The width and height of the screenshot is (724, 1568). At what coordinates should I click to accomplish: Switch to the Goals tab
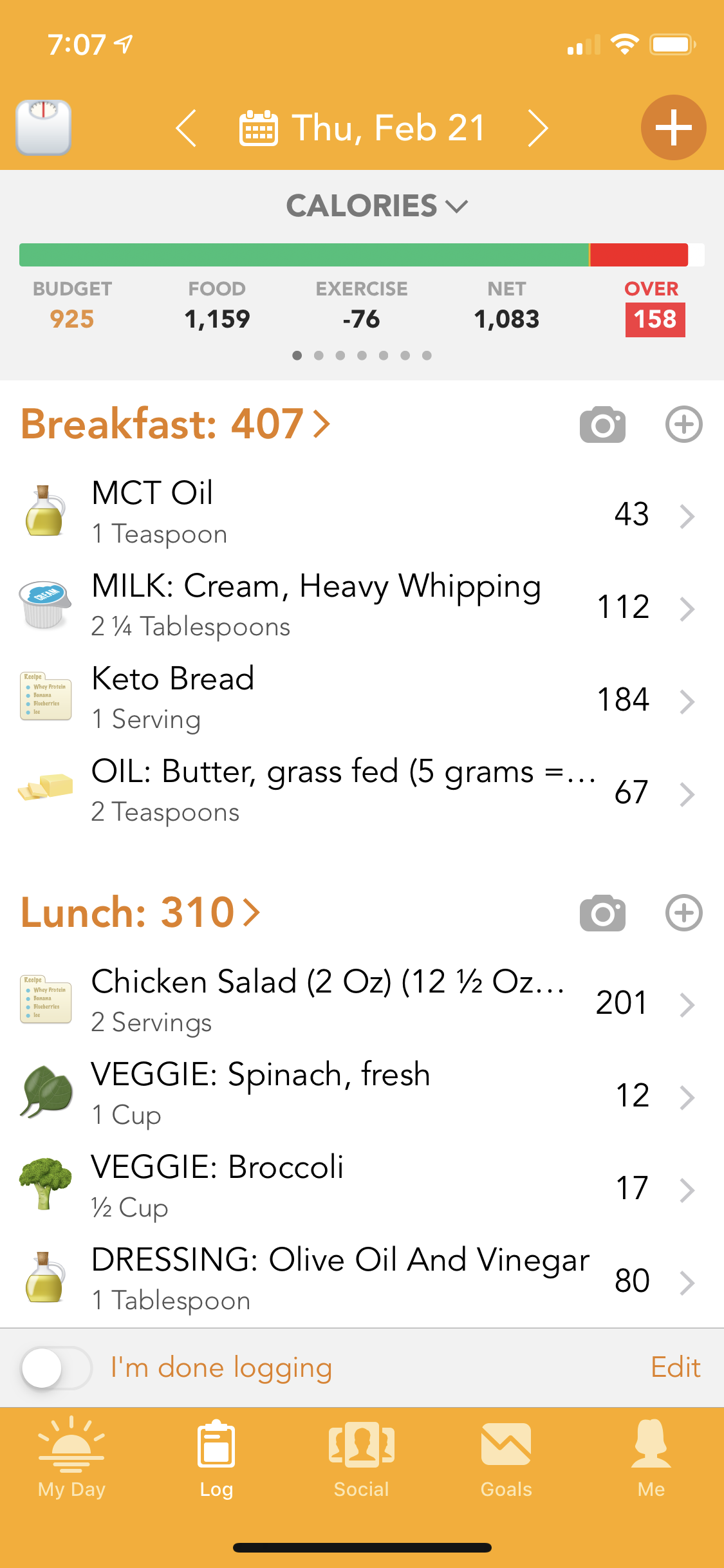pyautogui.click(x=506, y=1458)
